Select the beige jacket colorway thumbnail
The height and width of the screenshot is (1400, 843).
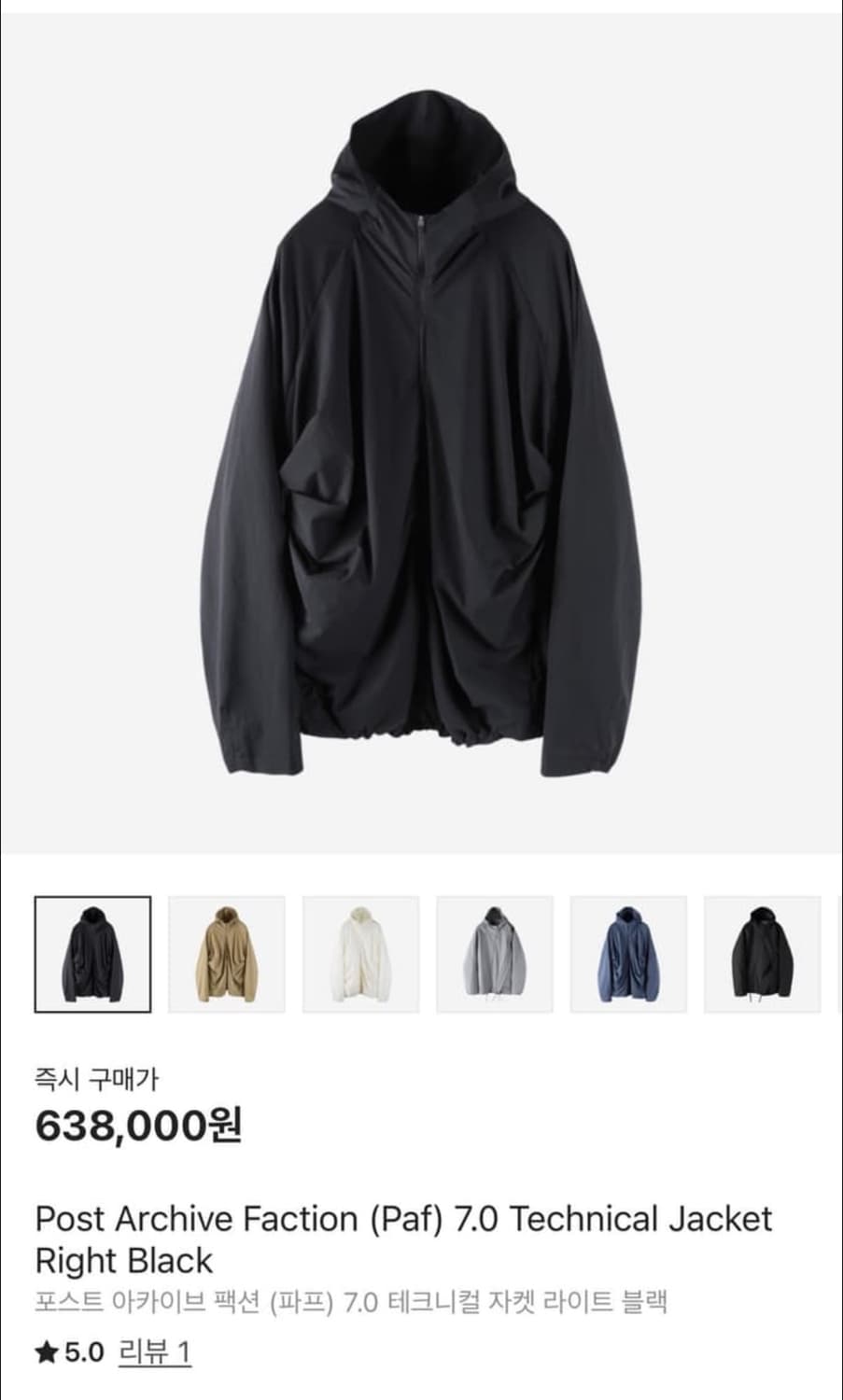pos(228,954)
